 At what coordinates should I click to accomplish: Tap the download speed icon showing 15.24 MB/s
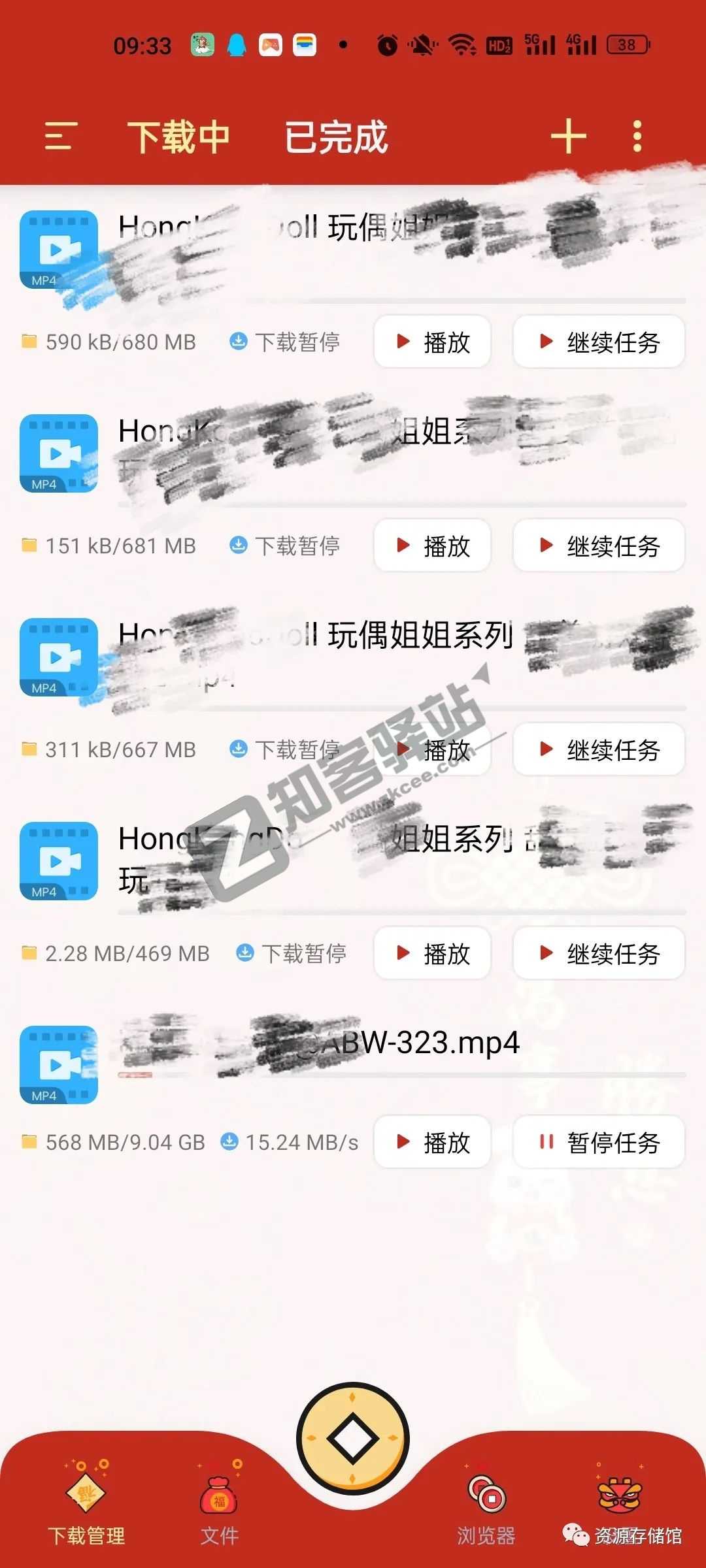(230, 1141)
